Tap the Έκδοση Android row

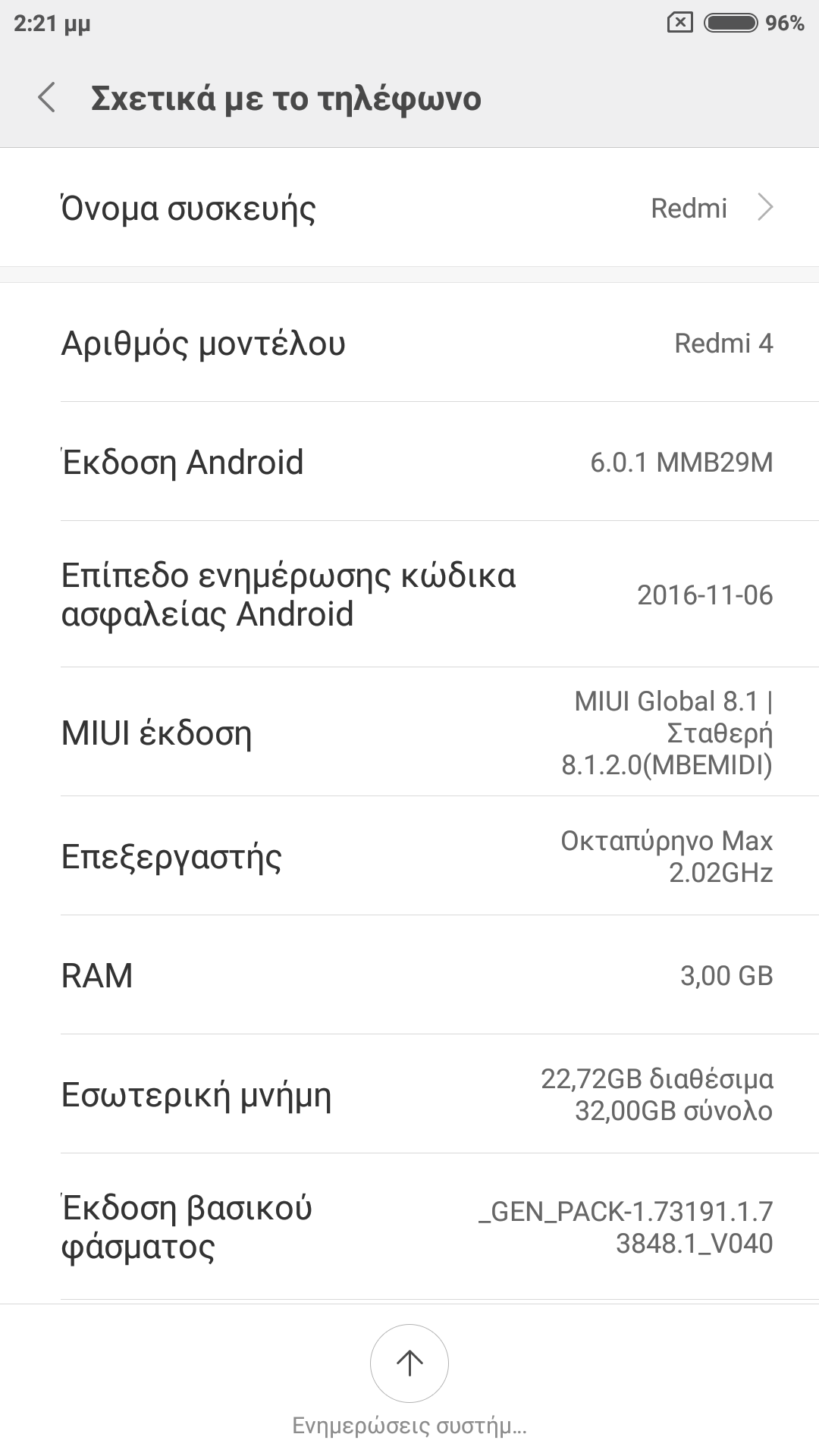(409, 462)
